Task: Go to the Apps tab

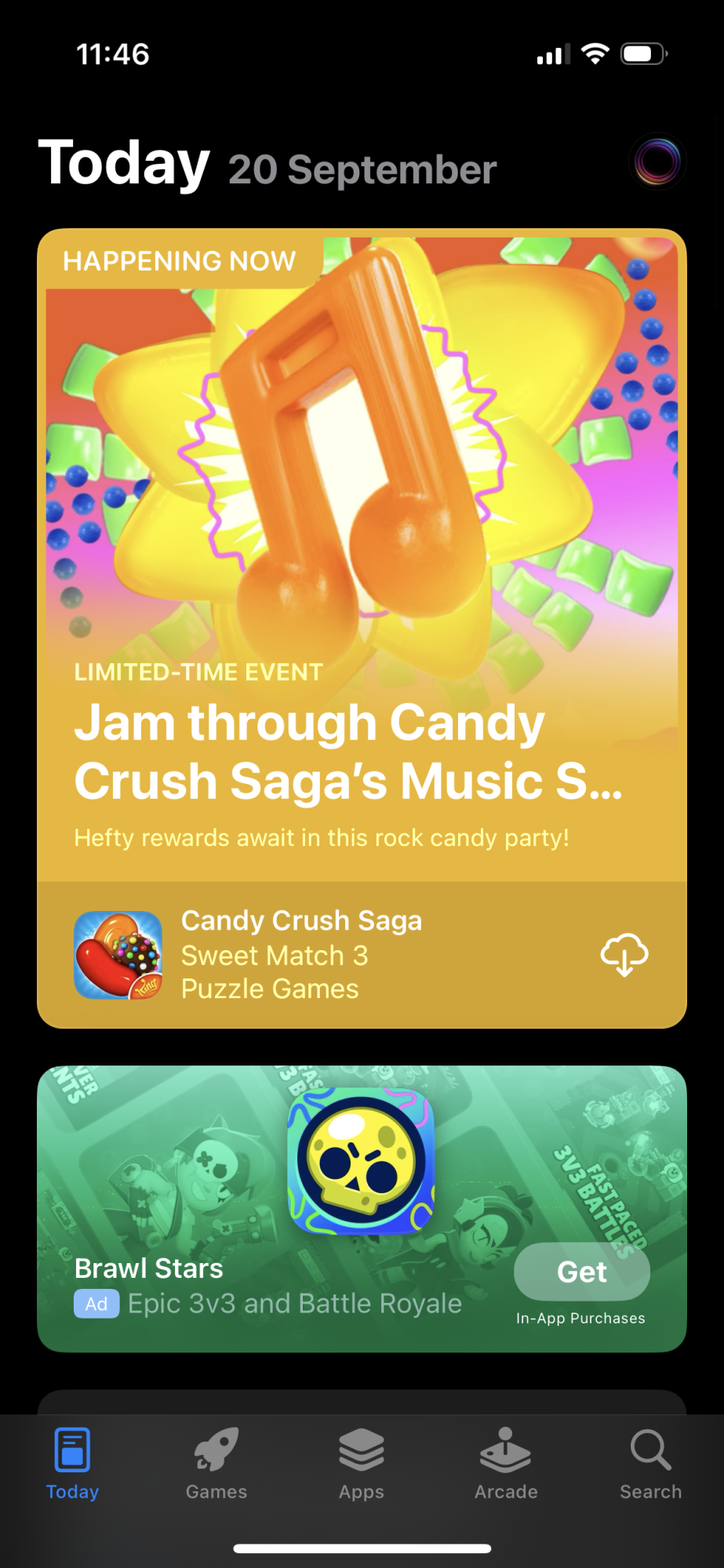Action: click(x=362, y=1464)
